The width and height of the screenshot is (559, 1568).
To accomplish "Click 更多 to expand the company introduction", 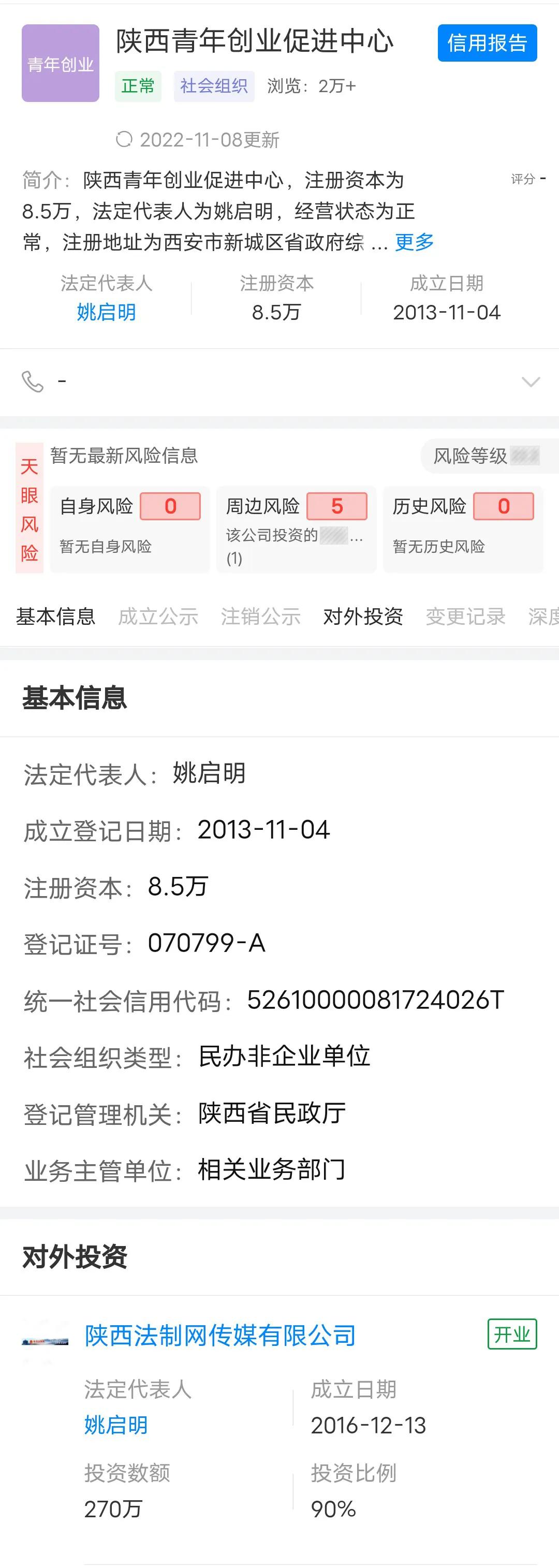I will point(414,242).
